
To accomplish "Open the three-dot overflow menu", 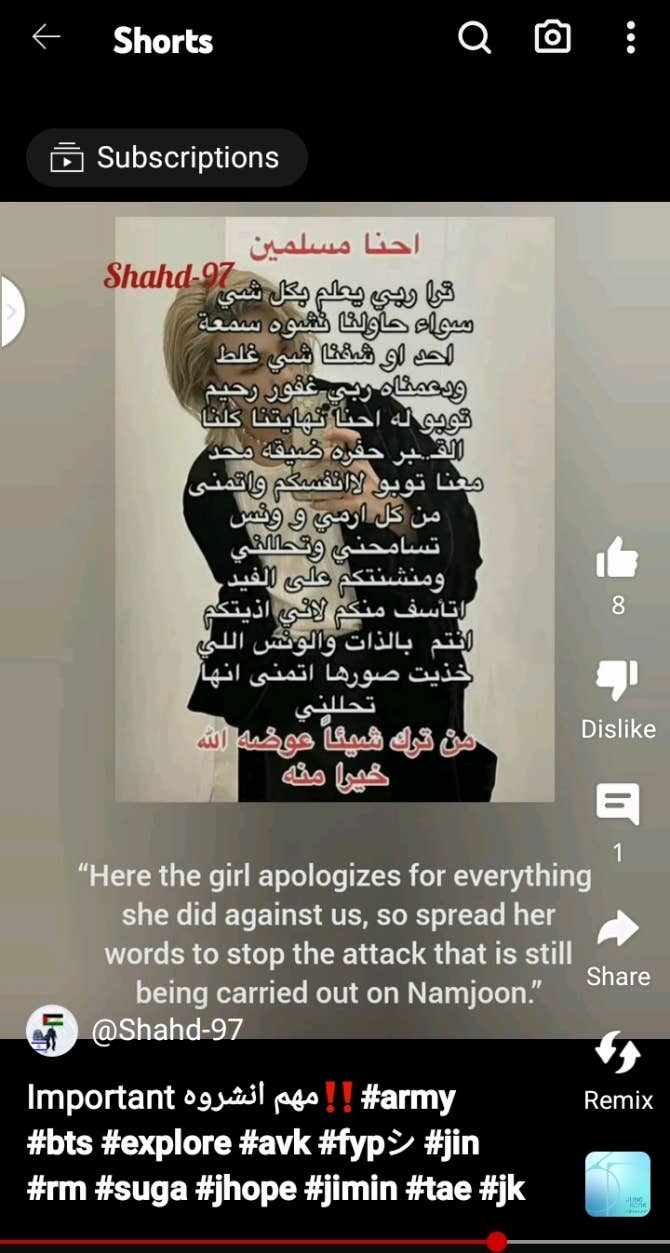I will tap(630, 39).
